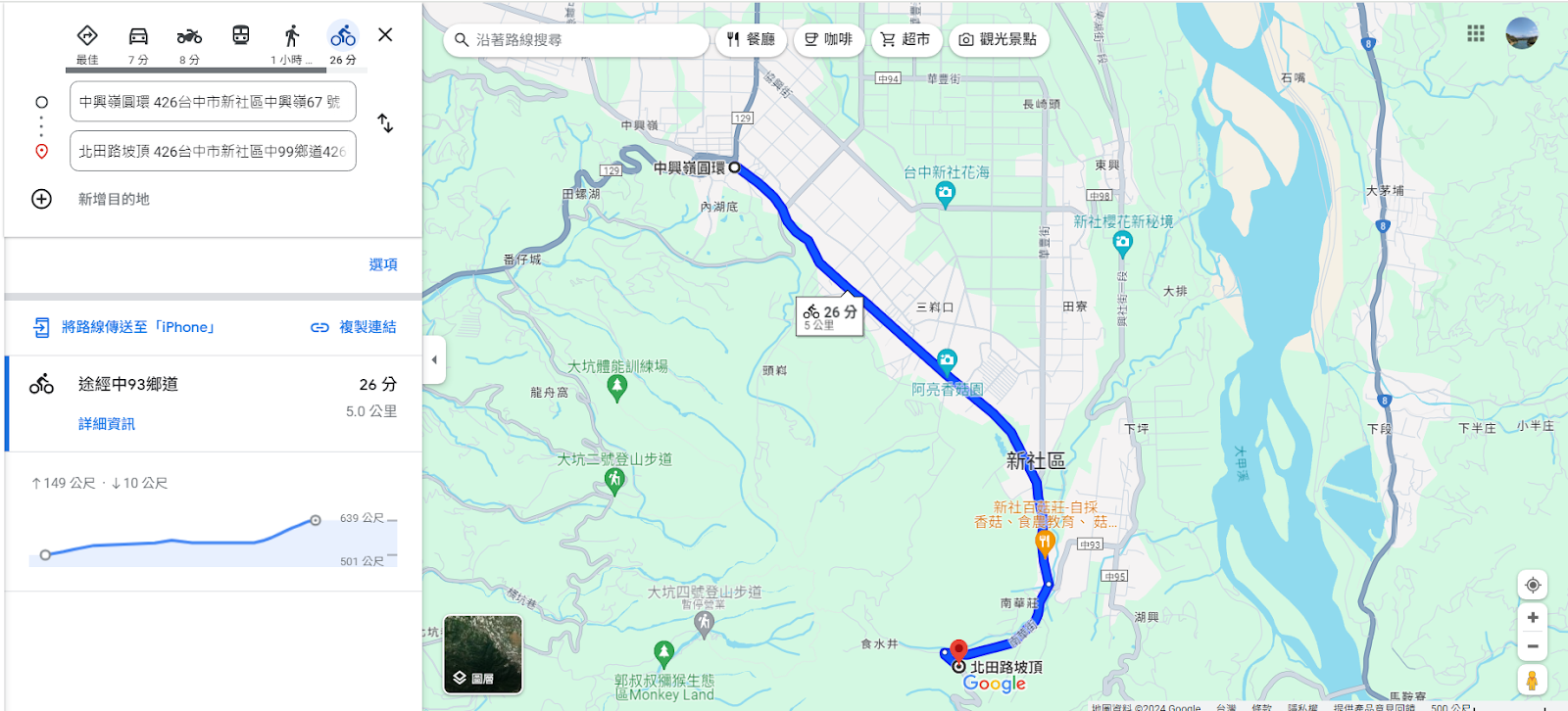Show 咖啡 coffee shops along route
Viewport: 1568px width, 711px height.
828,40
